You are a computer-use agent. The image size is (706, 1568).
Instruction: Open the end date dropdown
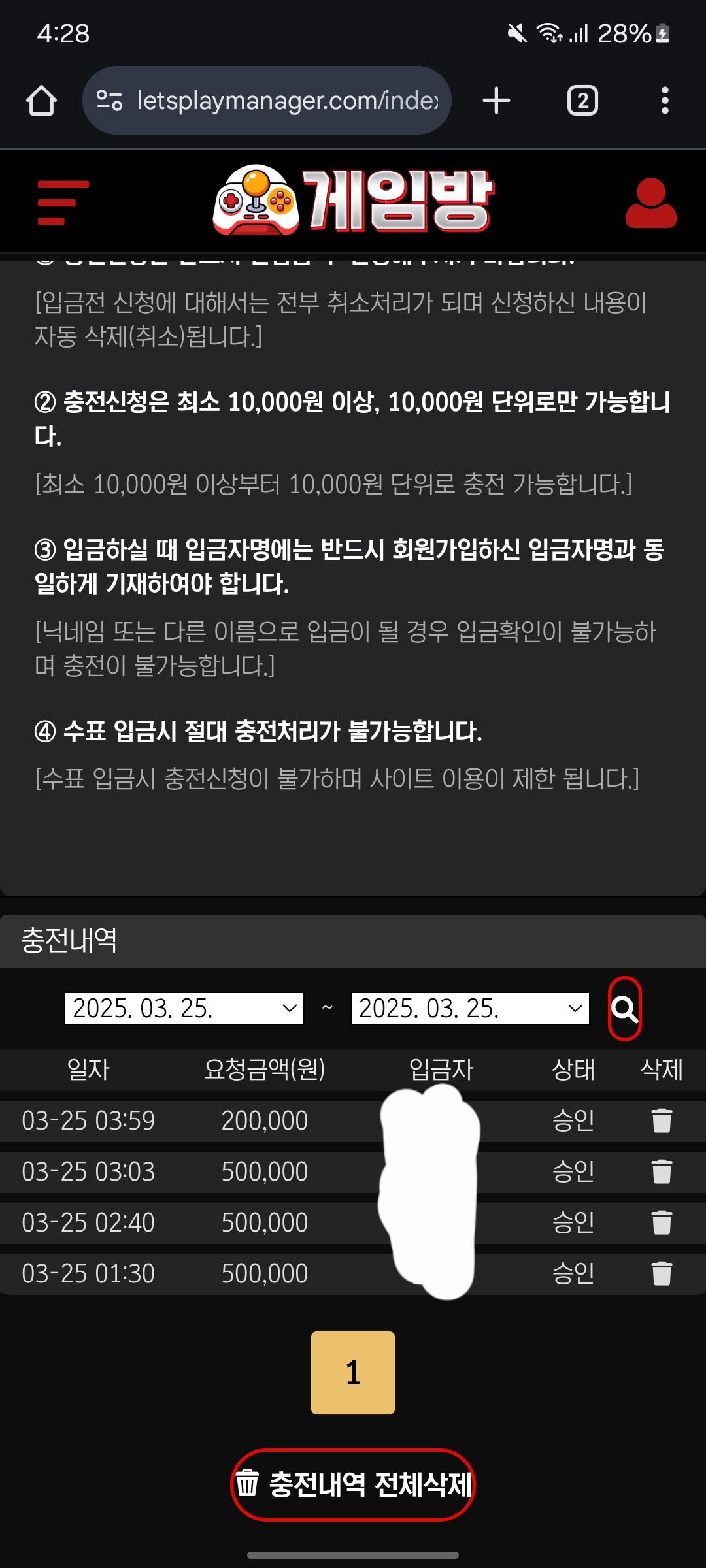470,1008
